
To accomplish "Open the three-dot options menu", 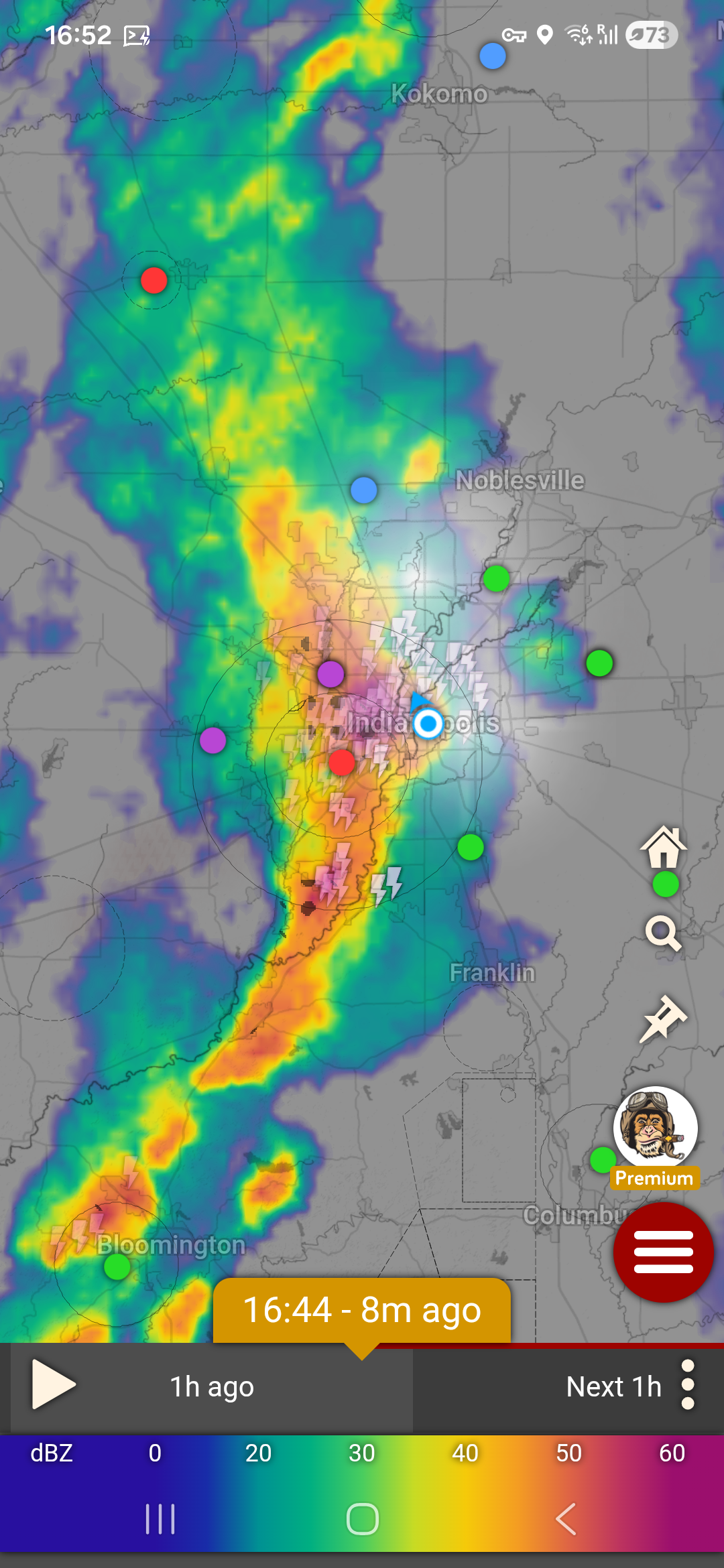I will [x=687, y=1385].
